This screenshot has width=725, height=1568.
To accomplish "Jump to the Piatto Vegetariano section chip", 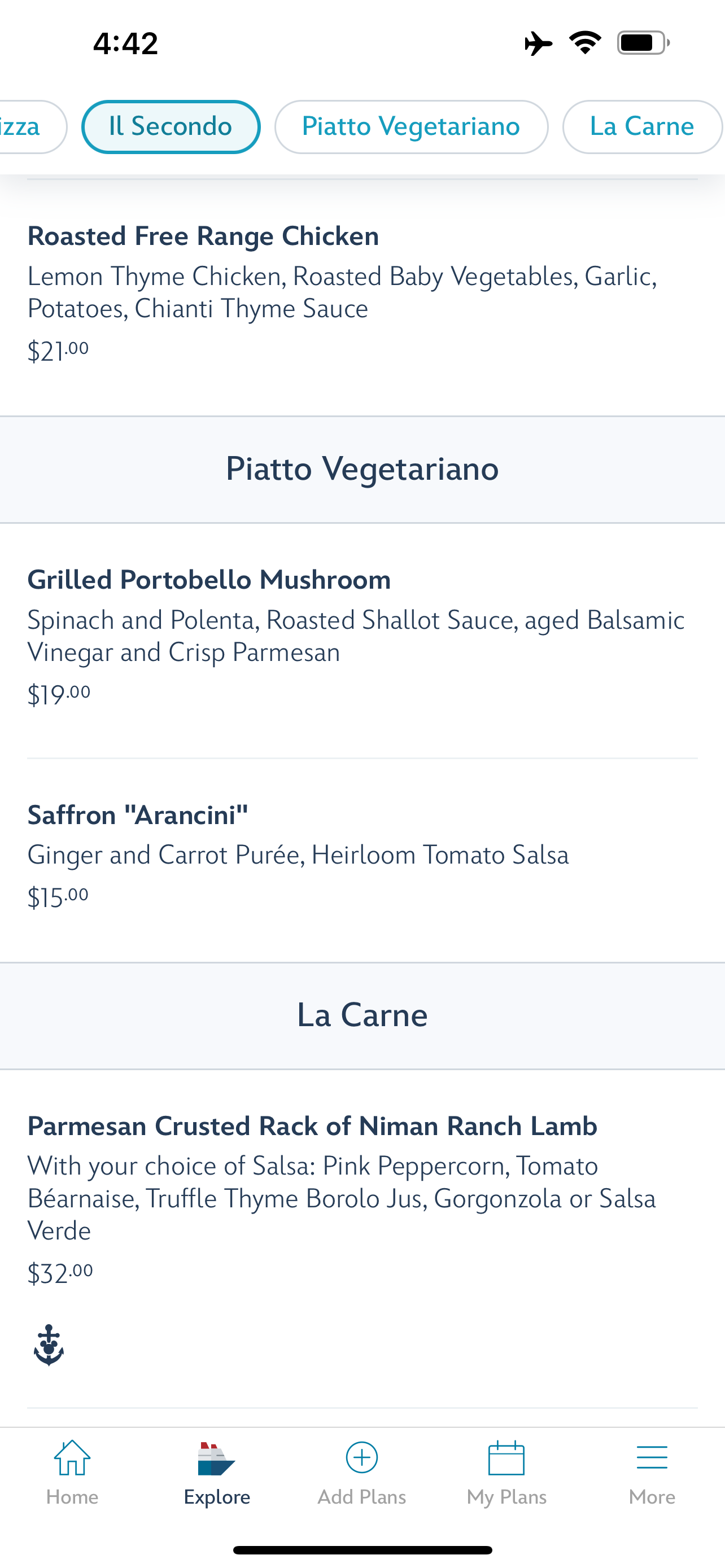I will [411, 126].
